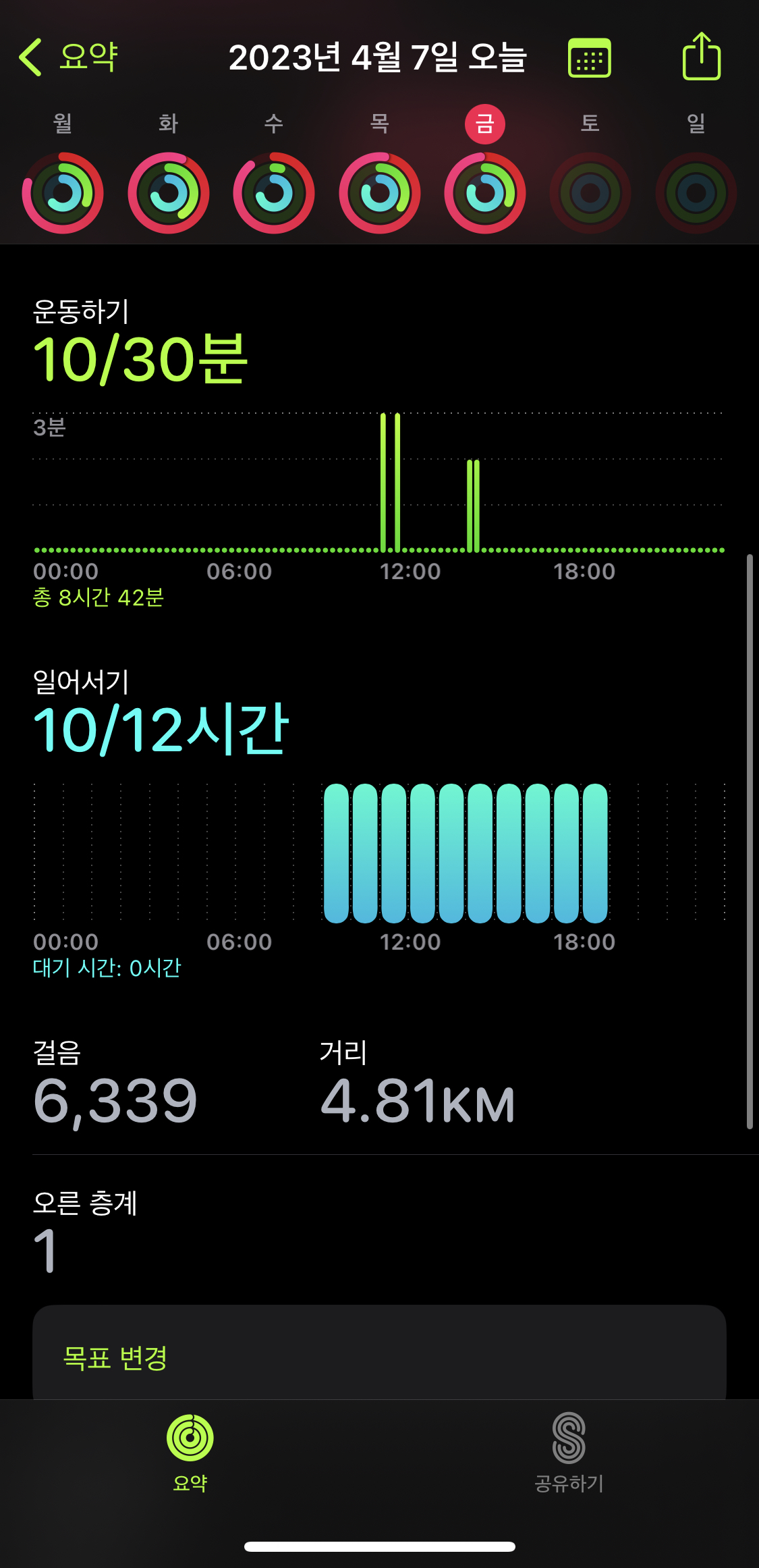Select Saturday (토) activity rings
Image resolution: width=759 pixels, height=1568 pixels.
[x=590, y=192]
